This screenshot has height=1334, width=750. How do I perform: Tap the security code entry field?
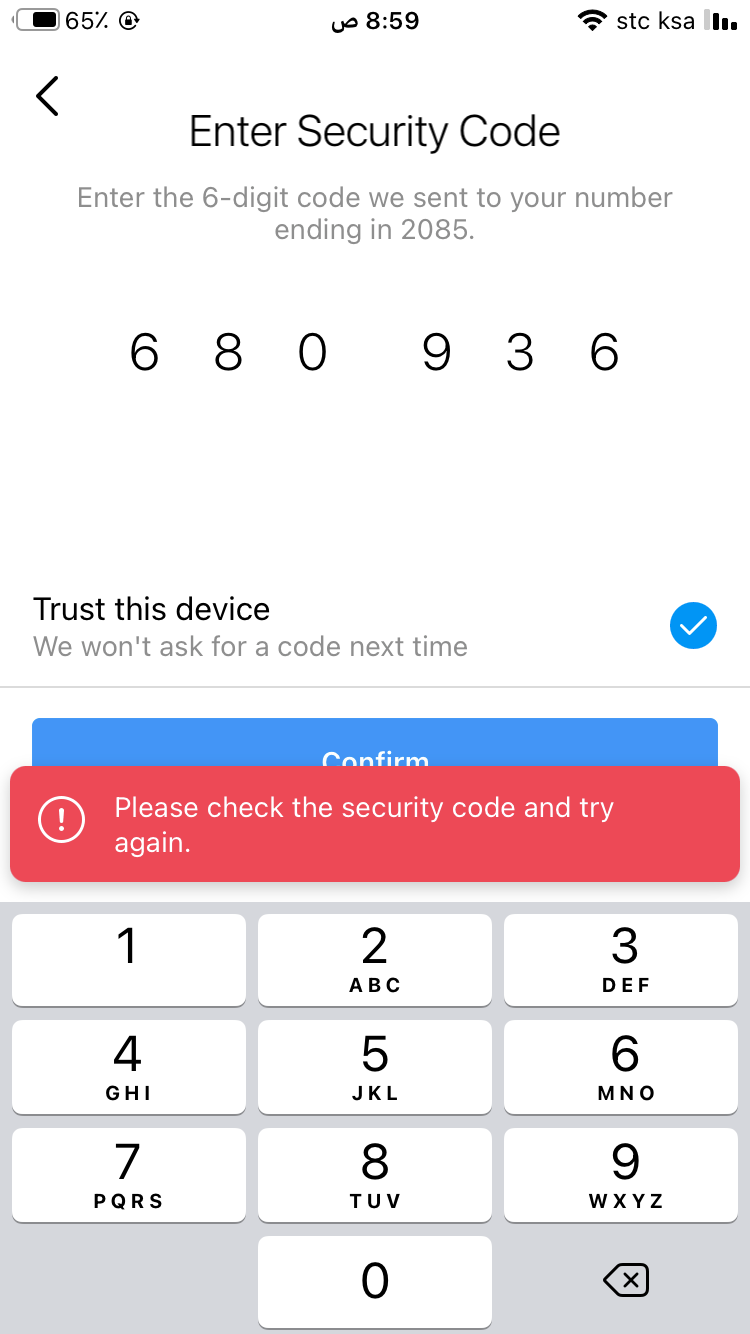pos(375,353)
